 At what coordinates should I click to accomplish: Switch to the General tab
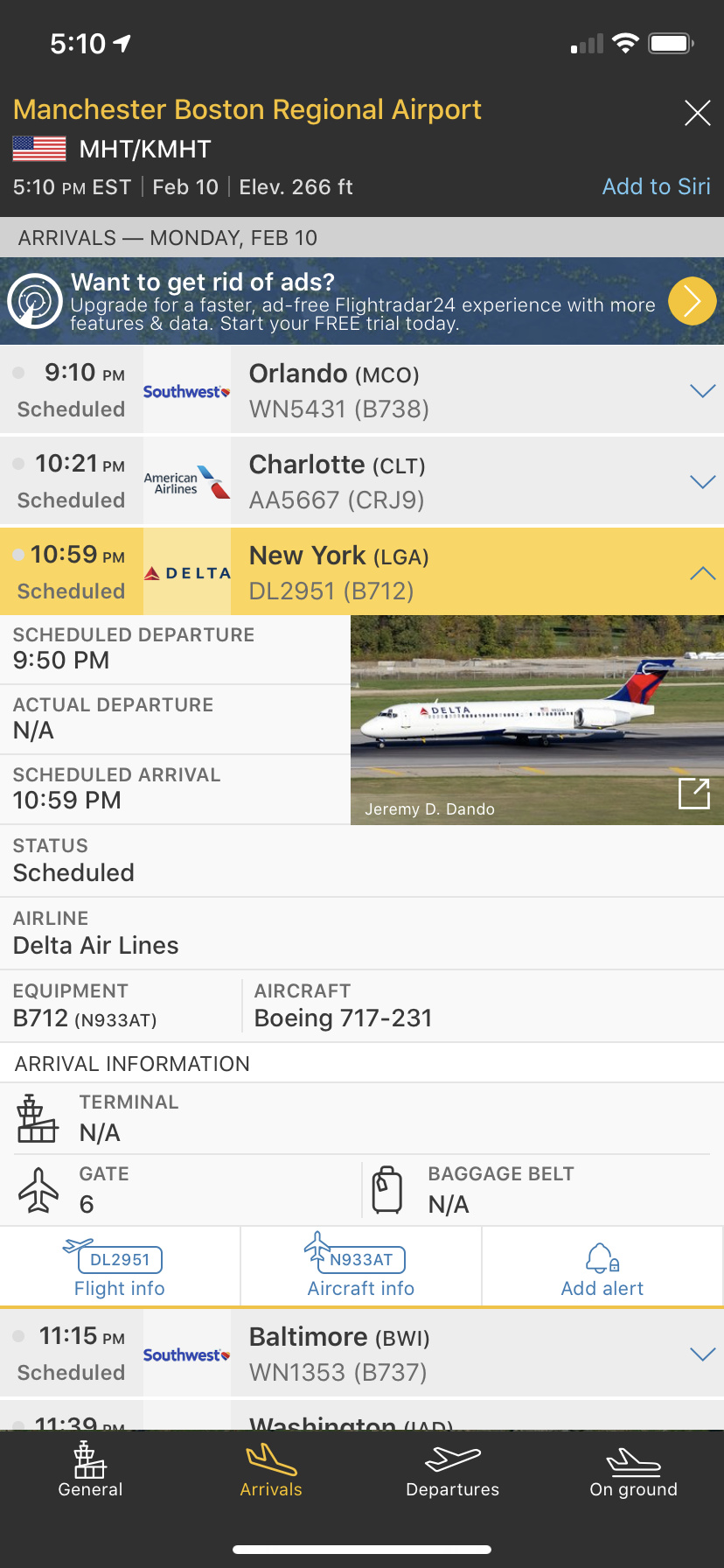[x=90, y=1472]
